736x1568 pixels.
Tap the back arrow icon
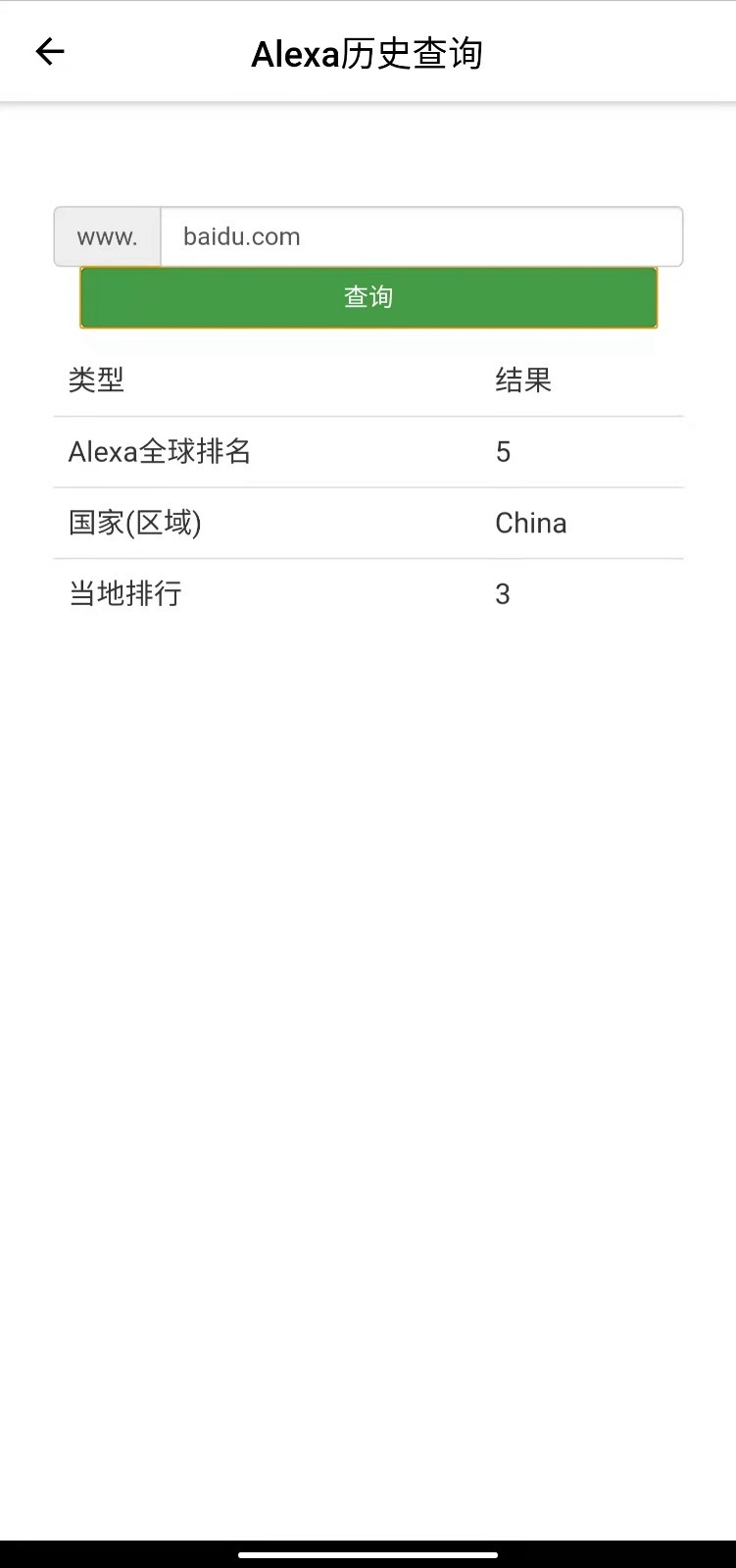(49, 51)
